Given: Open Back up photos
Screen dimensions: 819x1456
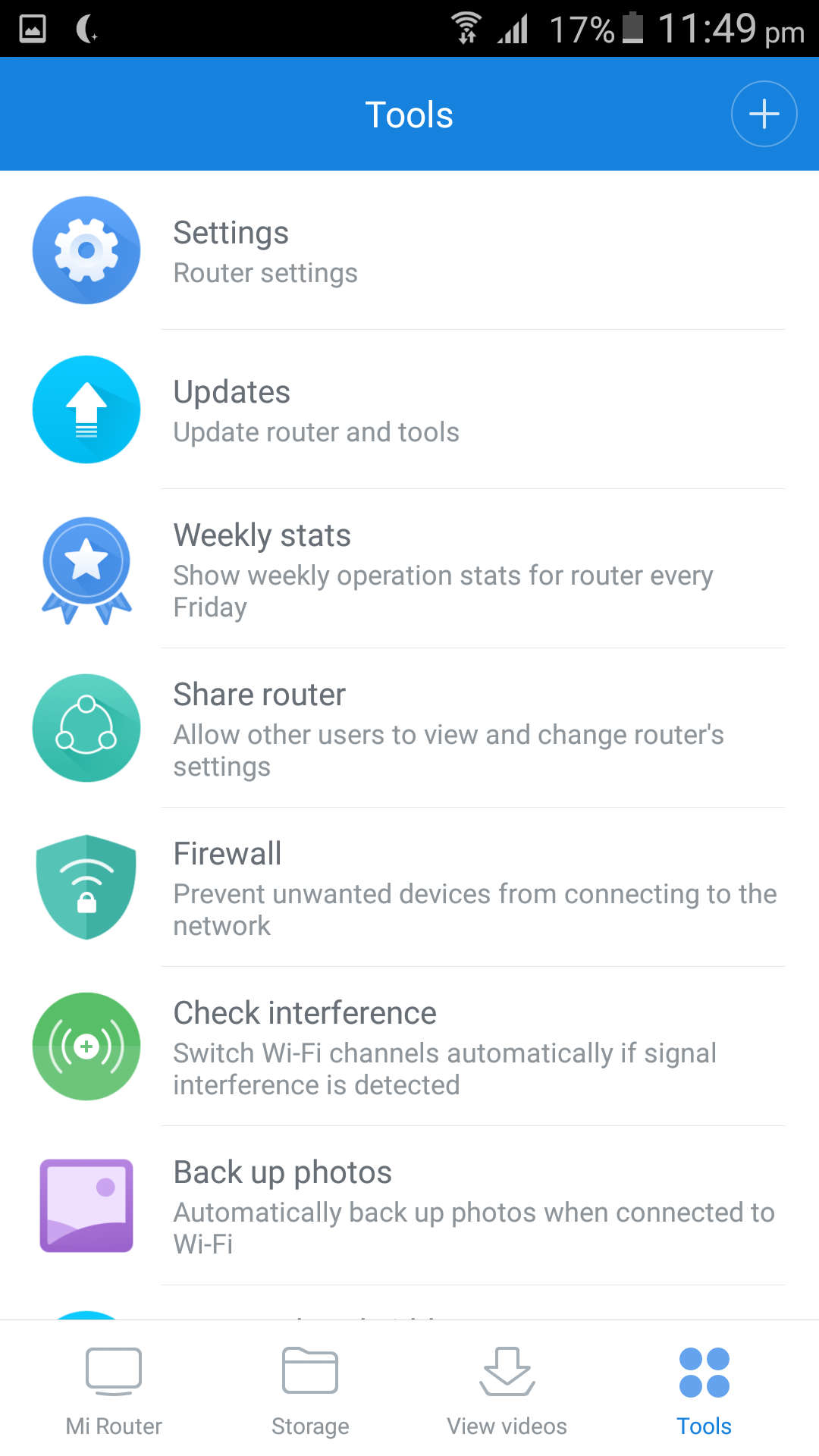Looking at the screenshot, I should point(409,1207).
